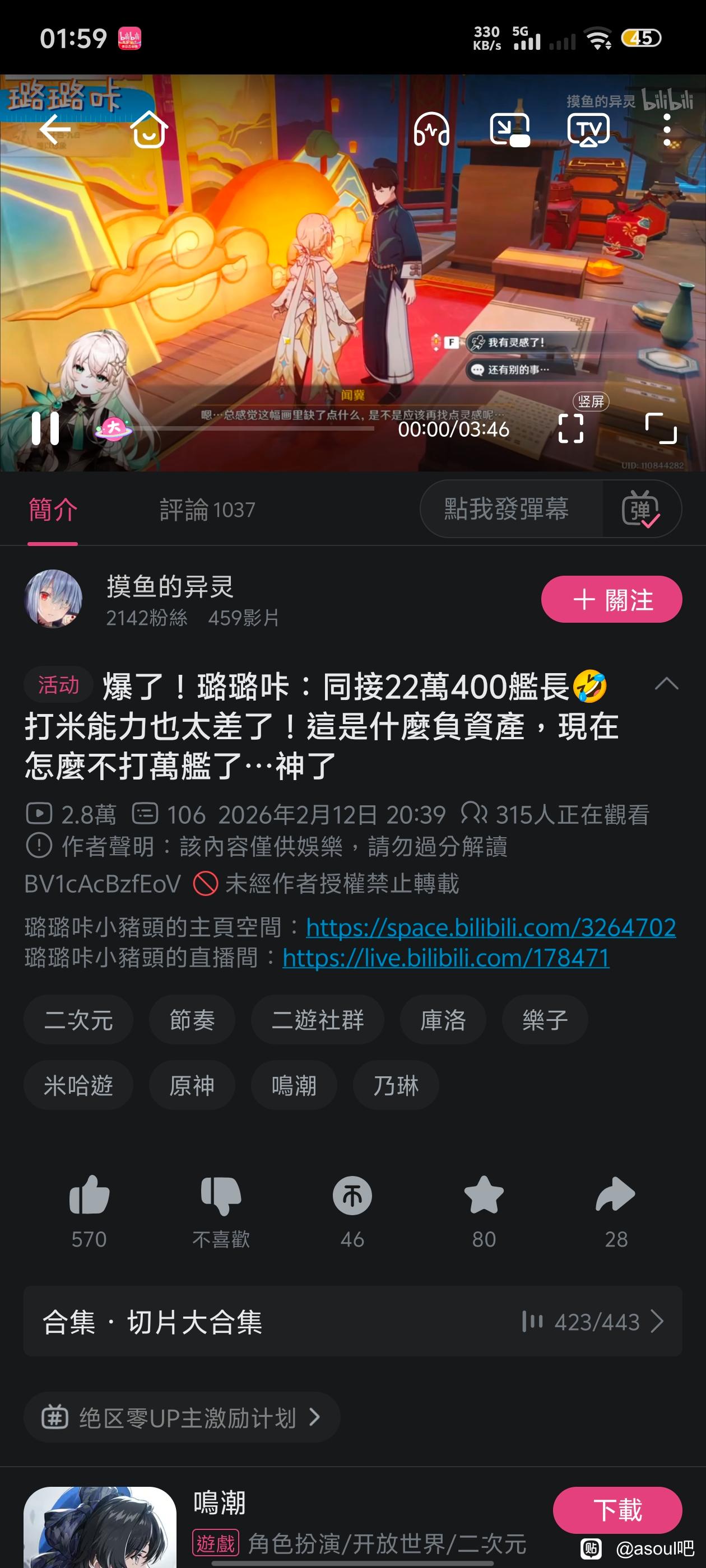Collapse the video description
This screenshot has height=1568, width=706.
click(666, 684)
